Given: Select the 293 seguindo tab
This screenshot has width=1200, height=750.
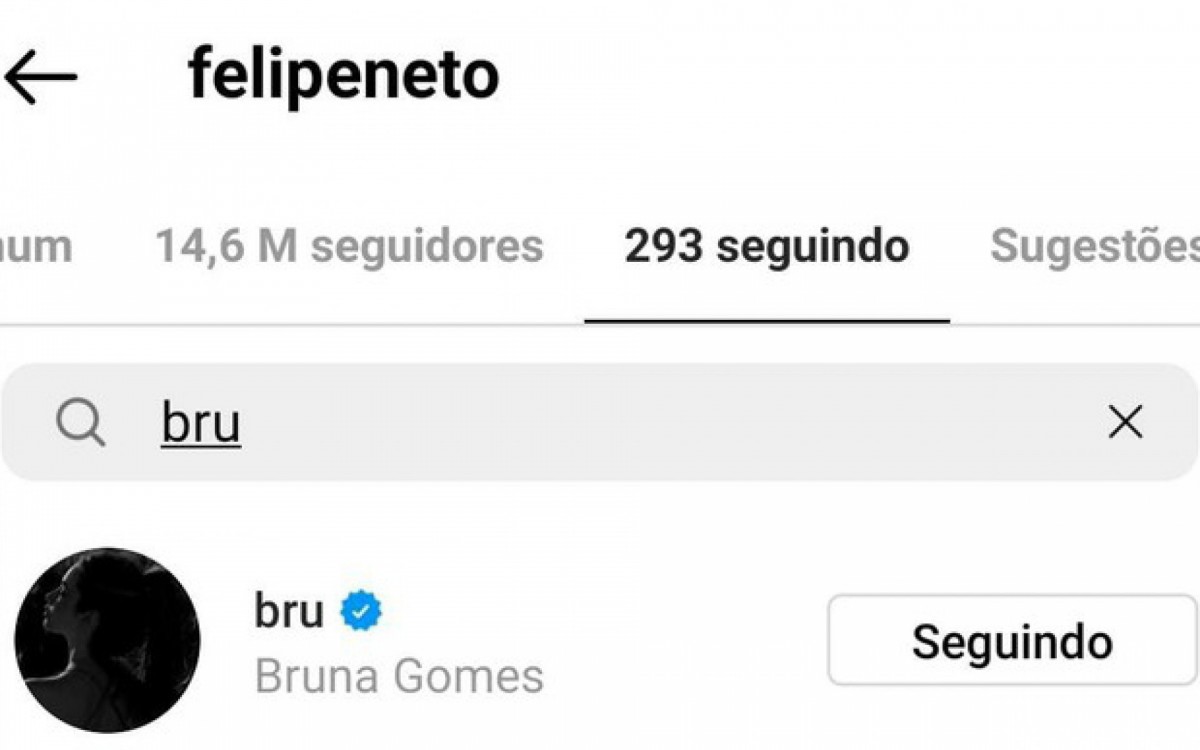Looking at the screenshot, I should click(766, 246).
